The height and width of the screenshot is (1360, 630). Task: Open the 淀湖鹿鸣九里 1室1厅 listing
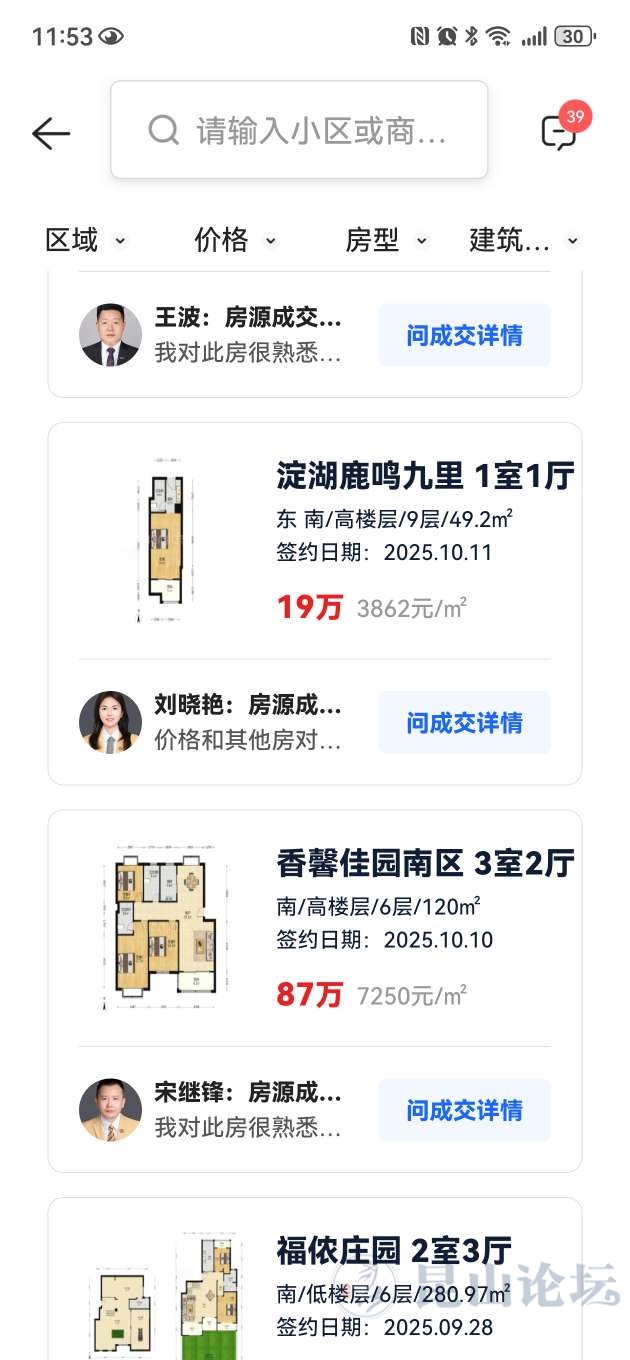point(425,477)
